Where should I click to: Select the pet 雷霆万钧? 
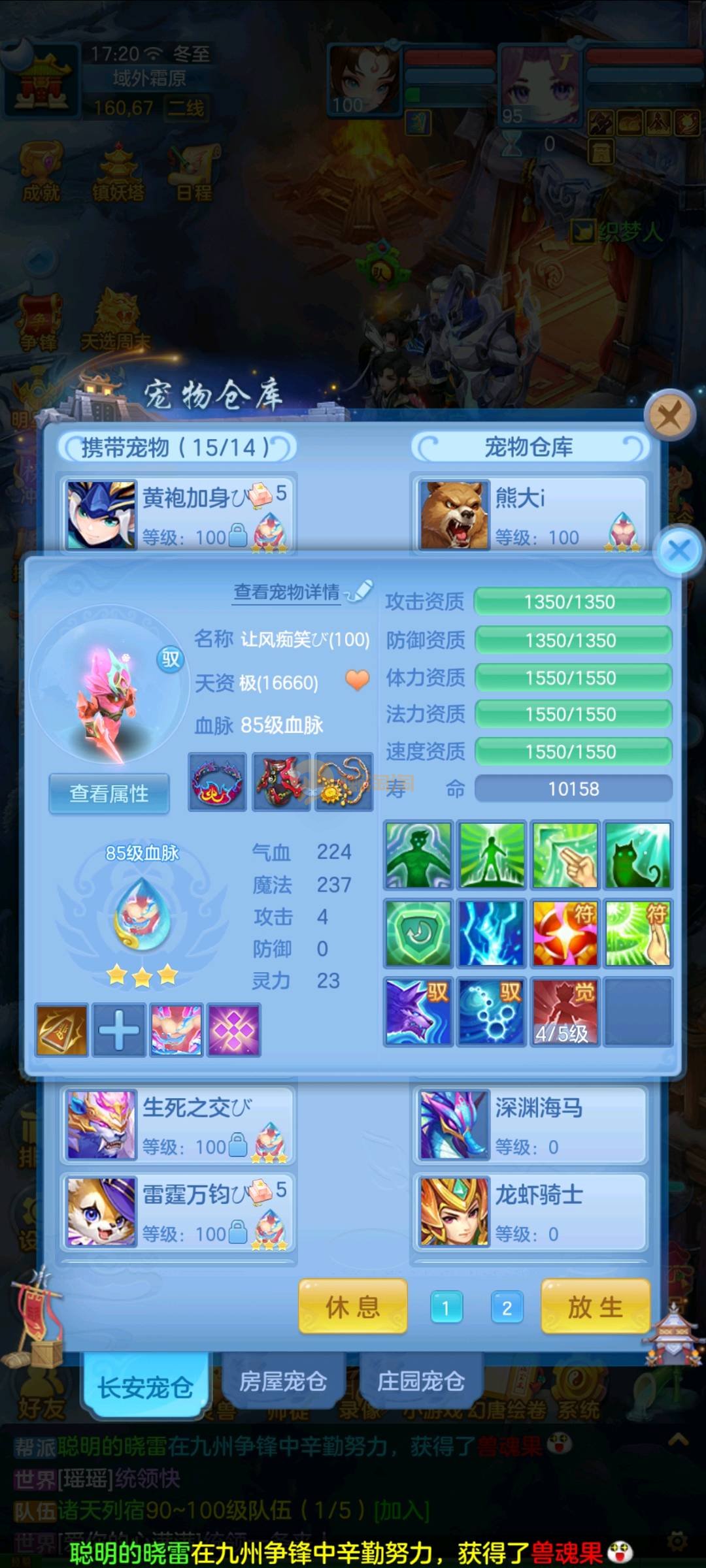tap(178, 1213)
